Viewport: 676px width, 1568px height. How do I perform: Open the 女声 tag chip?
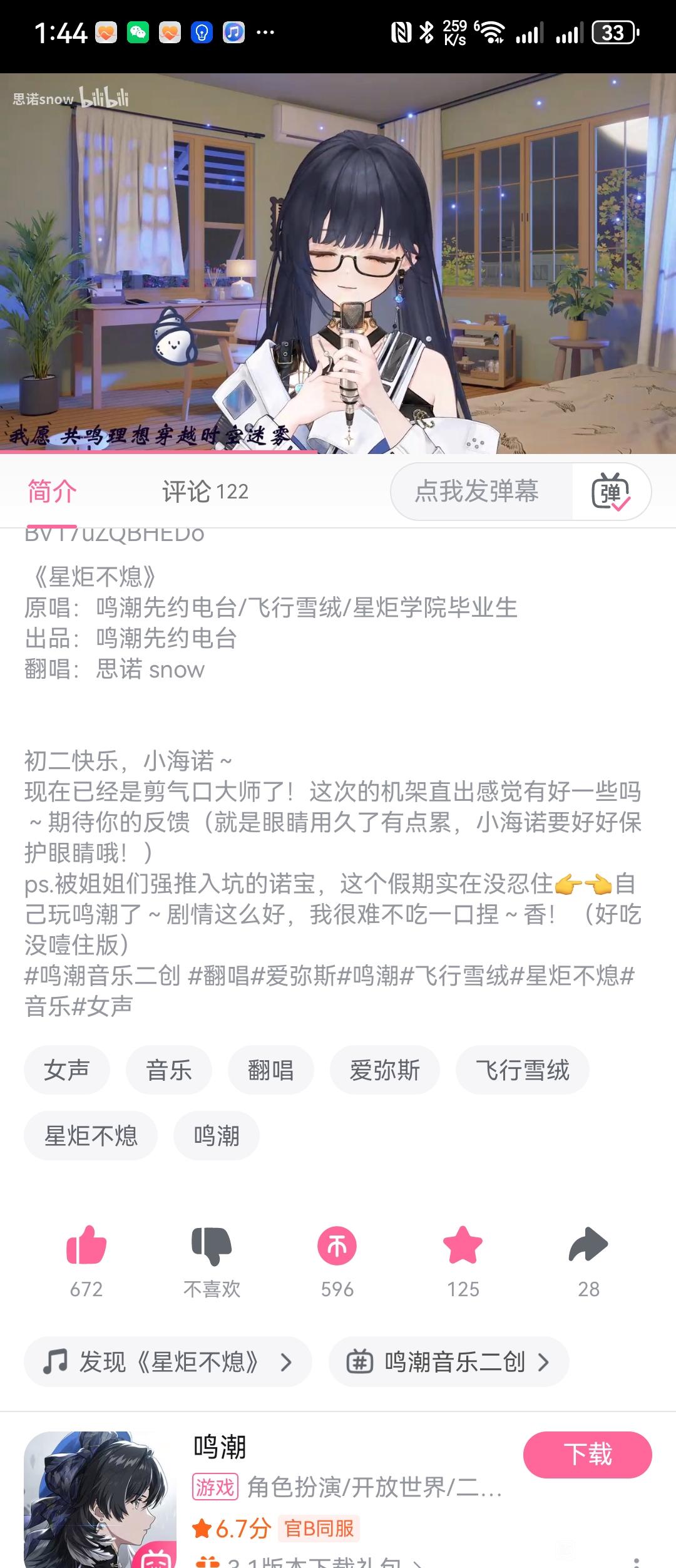67,1070
